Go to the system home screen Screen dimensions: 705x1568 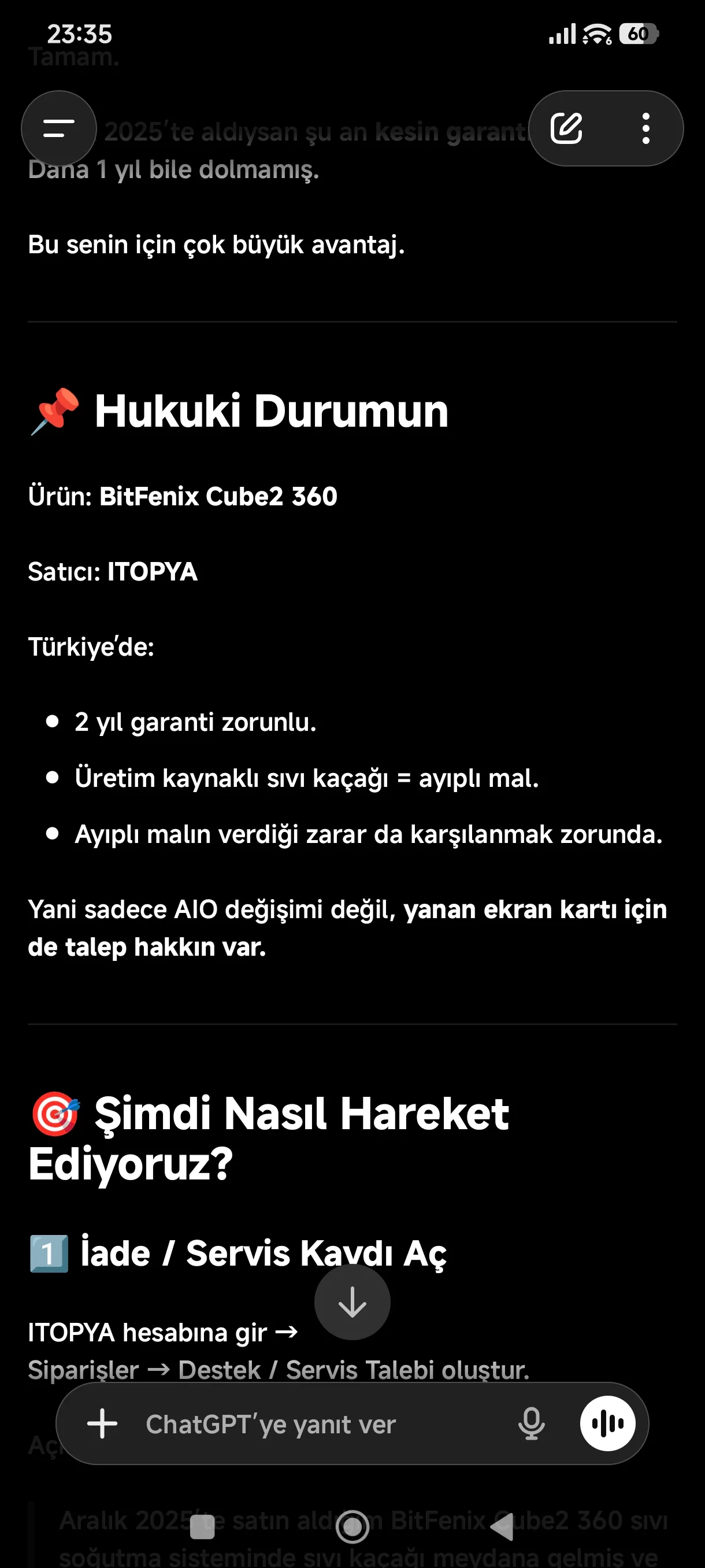(x=352, y=1526)
